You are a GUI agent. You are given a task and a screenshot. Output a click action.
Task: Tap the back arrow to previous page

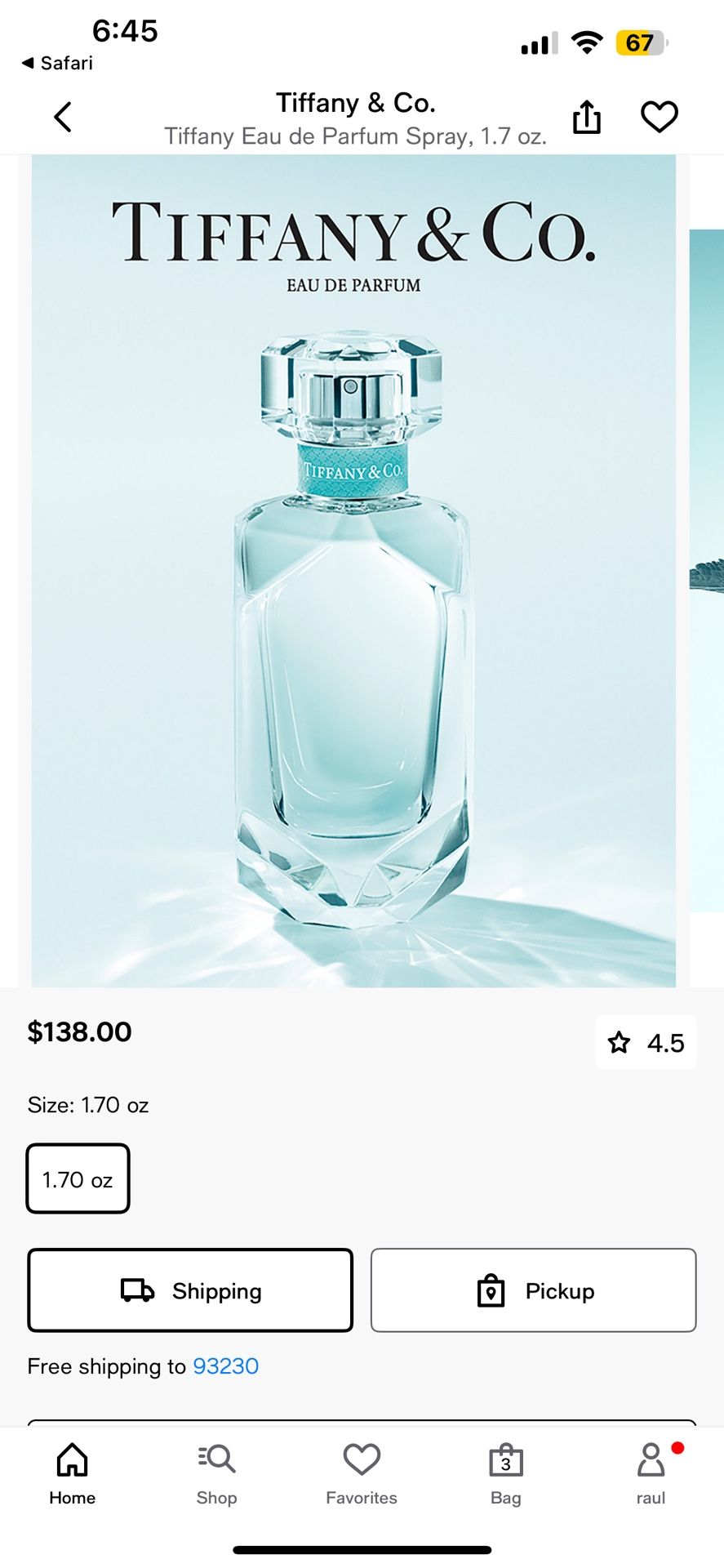[64, 116]
